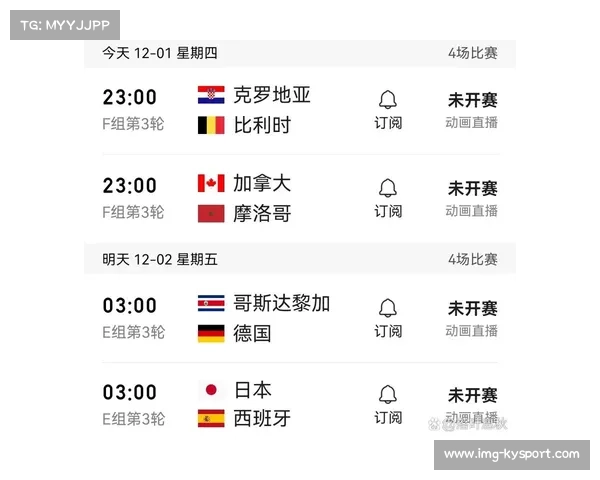Subscribe to the Japan vs Spain match
Image resolution: width=600 pixels, height=480 pixels.
click(x=388, y=404)
